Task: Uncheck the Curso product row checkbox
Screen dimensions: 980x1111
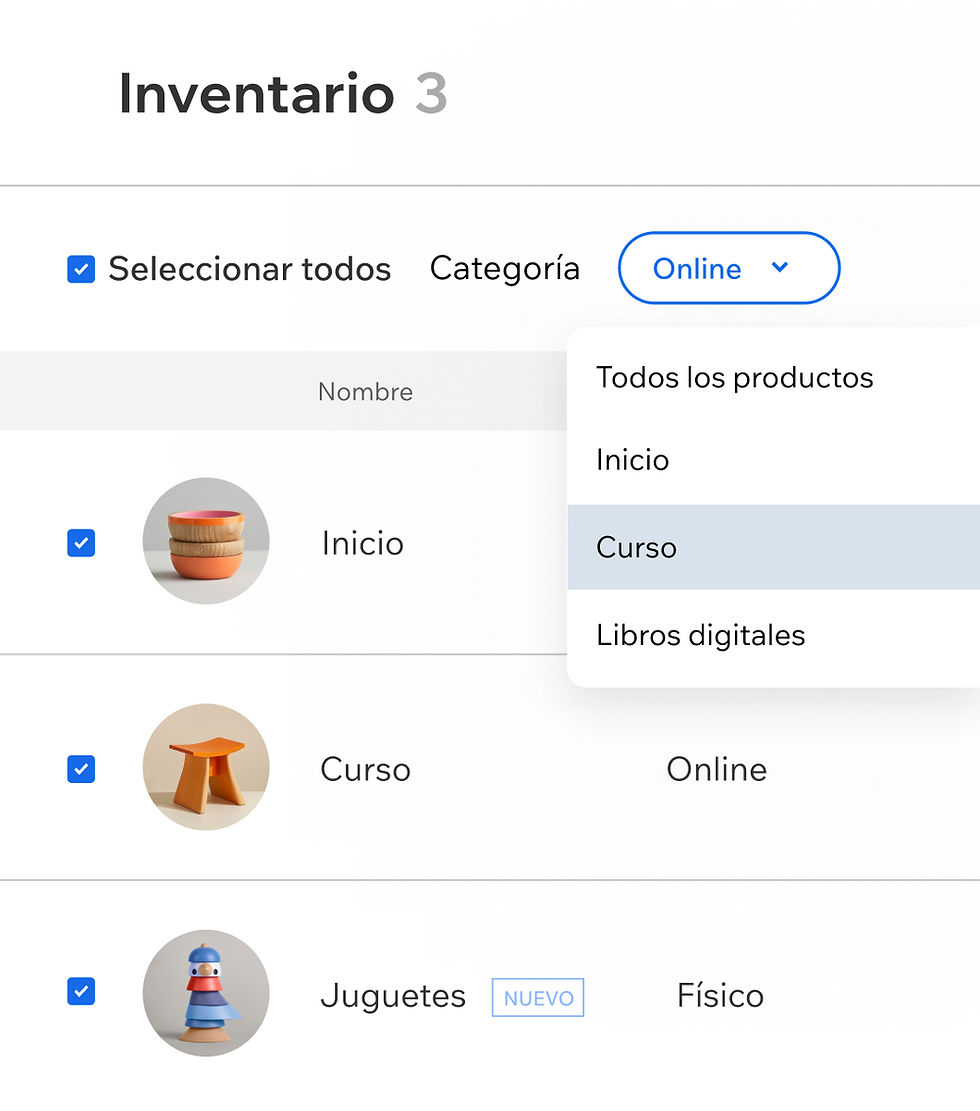Action: coord(81,769)
